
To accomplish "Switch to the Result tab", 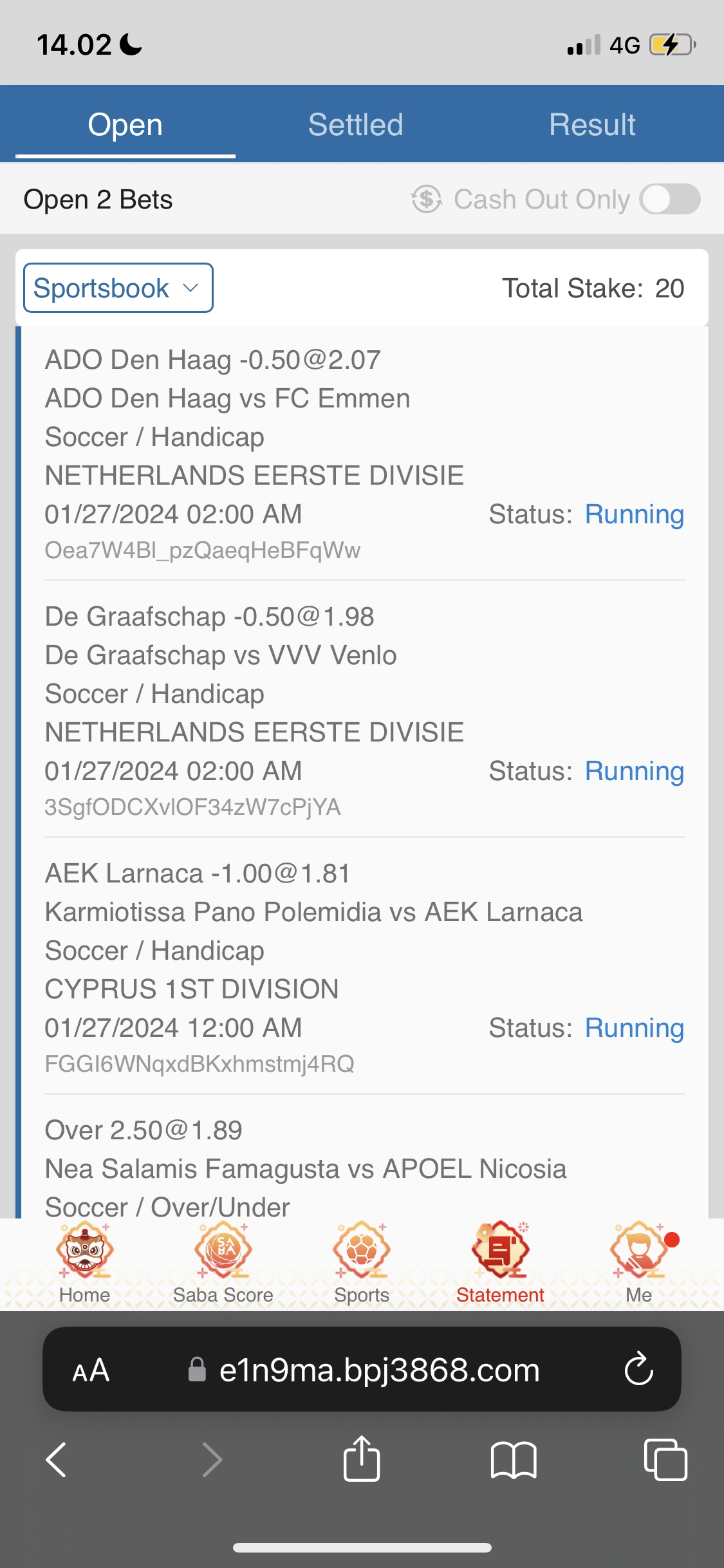I will 592,124.
